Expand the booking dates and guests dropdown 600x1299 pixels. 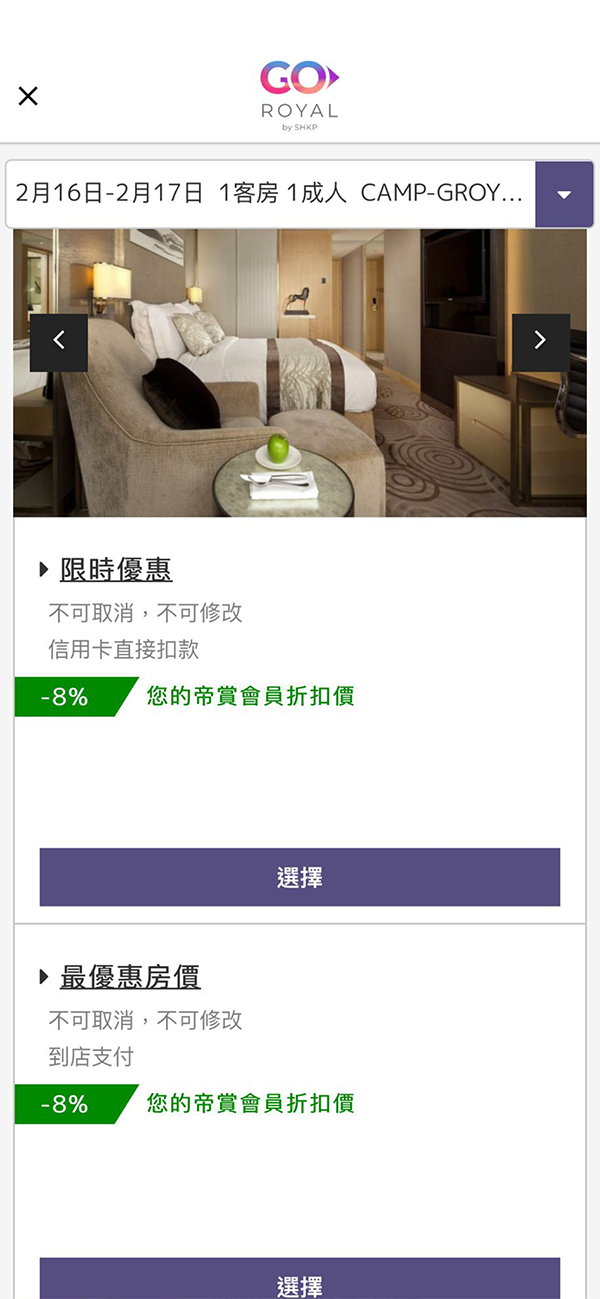(x=564, y=194)
